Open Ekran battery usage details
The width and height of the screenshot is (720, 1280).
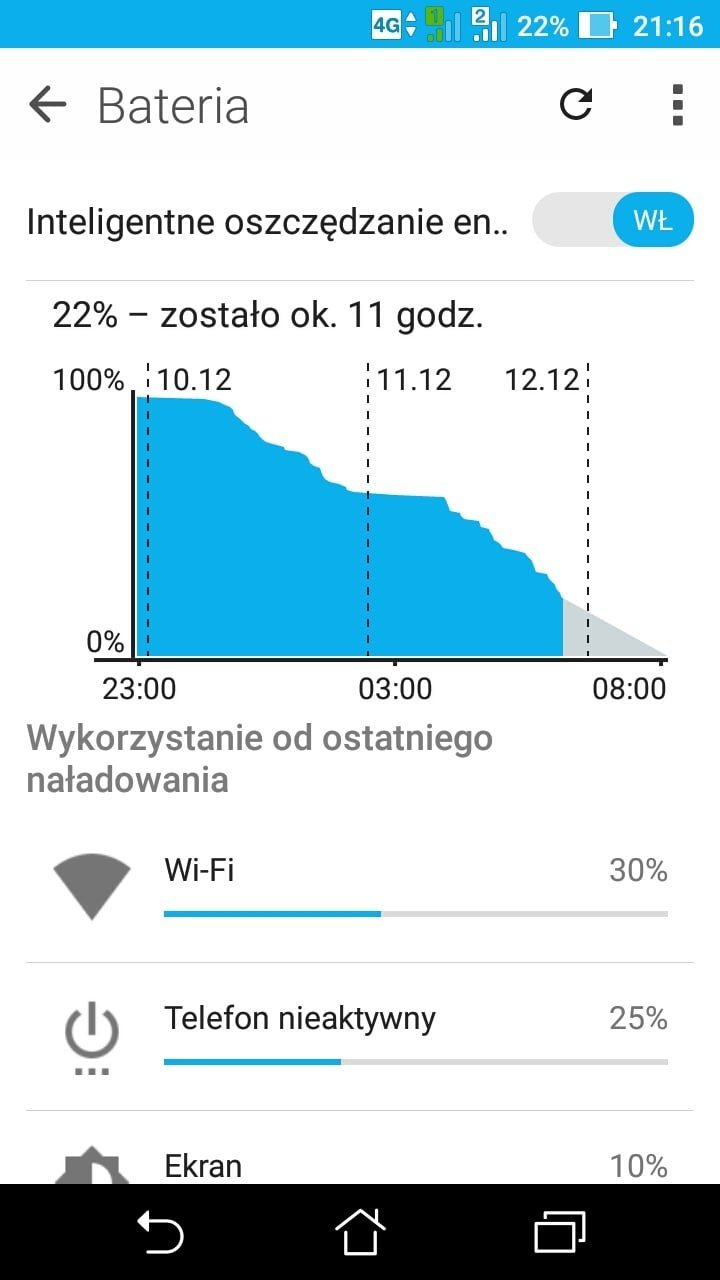click(360, 1148)
